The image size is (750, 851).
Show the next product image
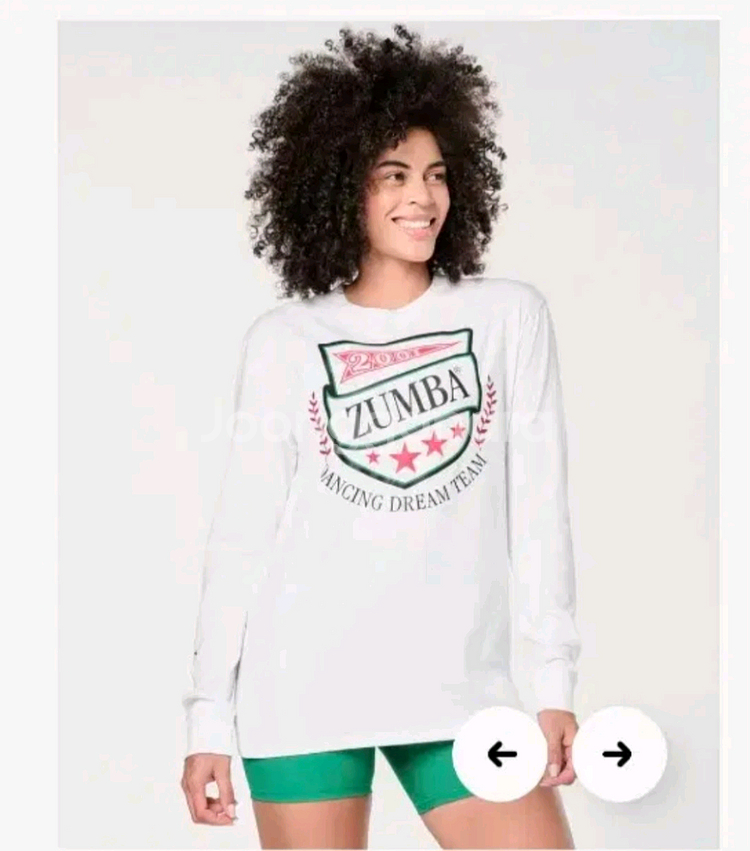click(619, 754)
